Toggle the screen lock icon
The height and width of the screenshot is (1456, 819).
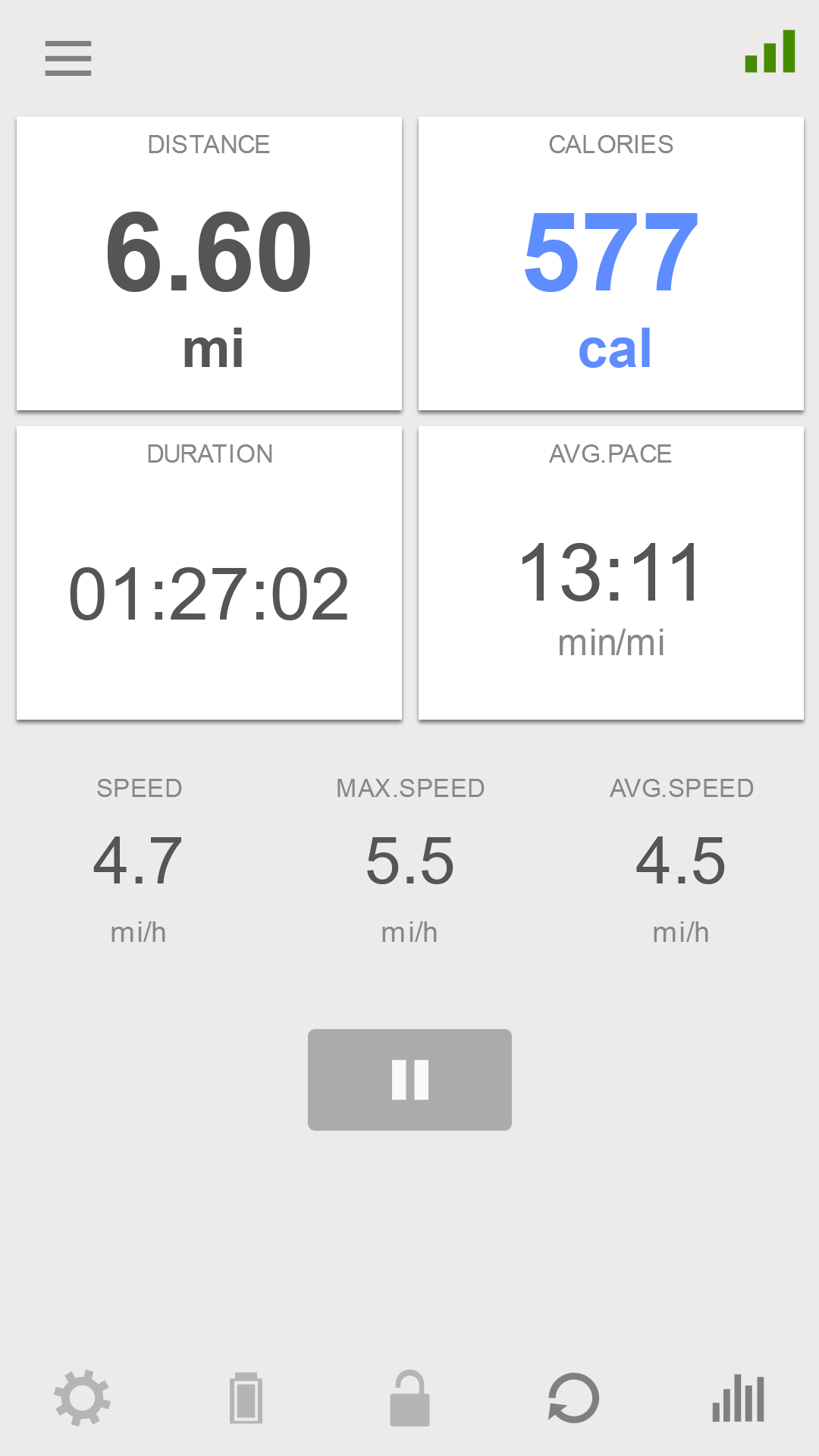click(409, 1398)
